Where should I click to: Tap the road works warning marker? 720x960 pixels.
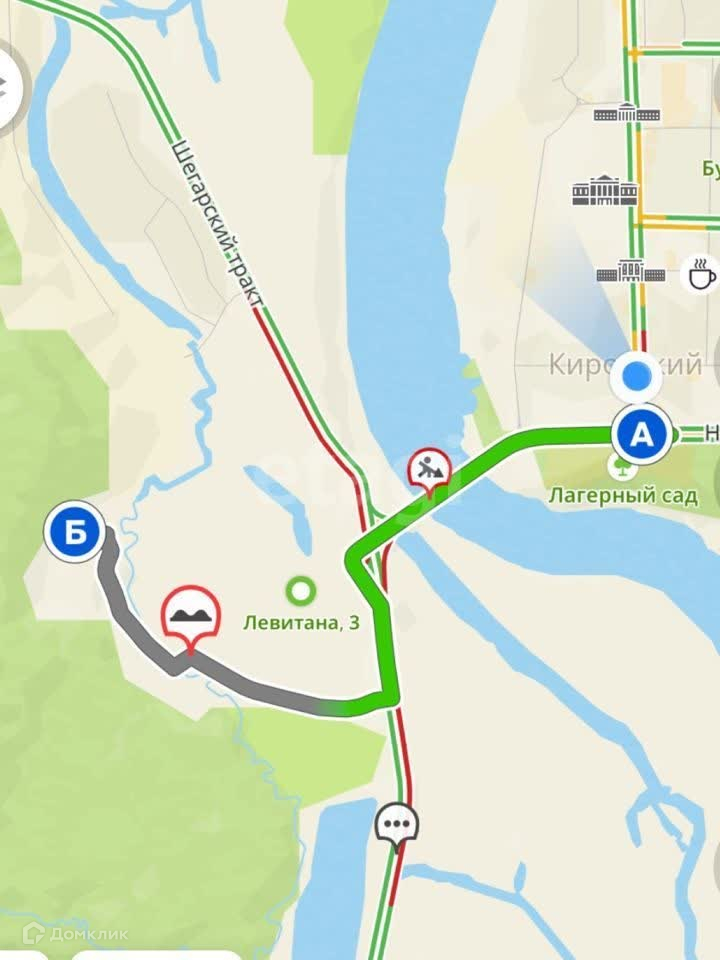coord(430,469)
